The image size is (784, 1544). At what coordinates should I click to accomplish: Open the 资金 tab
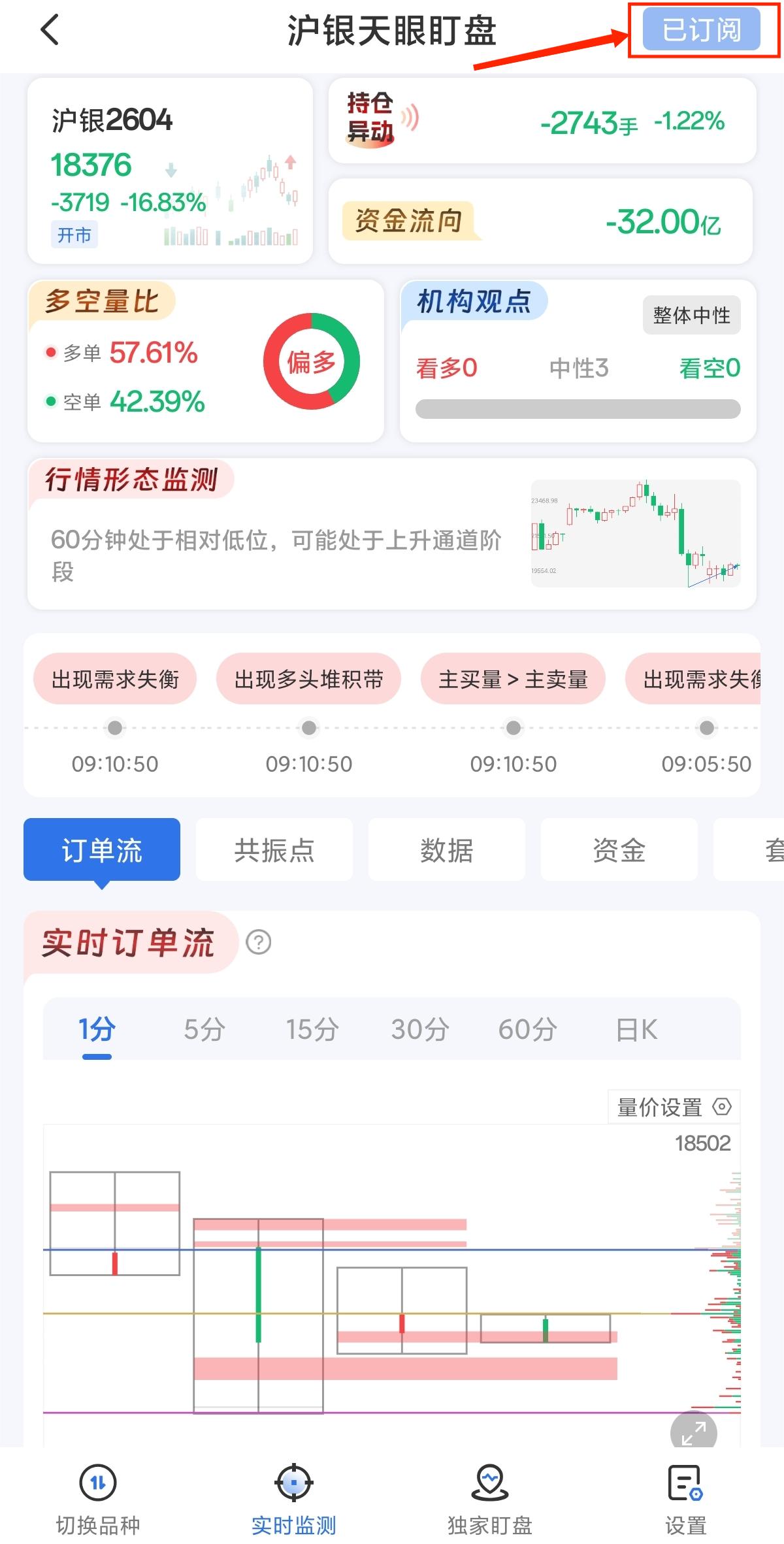pos(619,849)
